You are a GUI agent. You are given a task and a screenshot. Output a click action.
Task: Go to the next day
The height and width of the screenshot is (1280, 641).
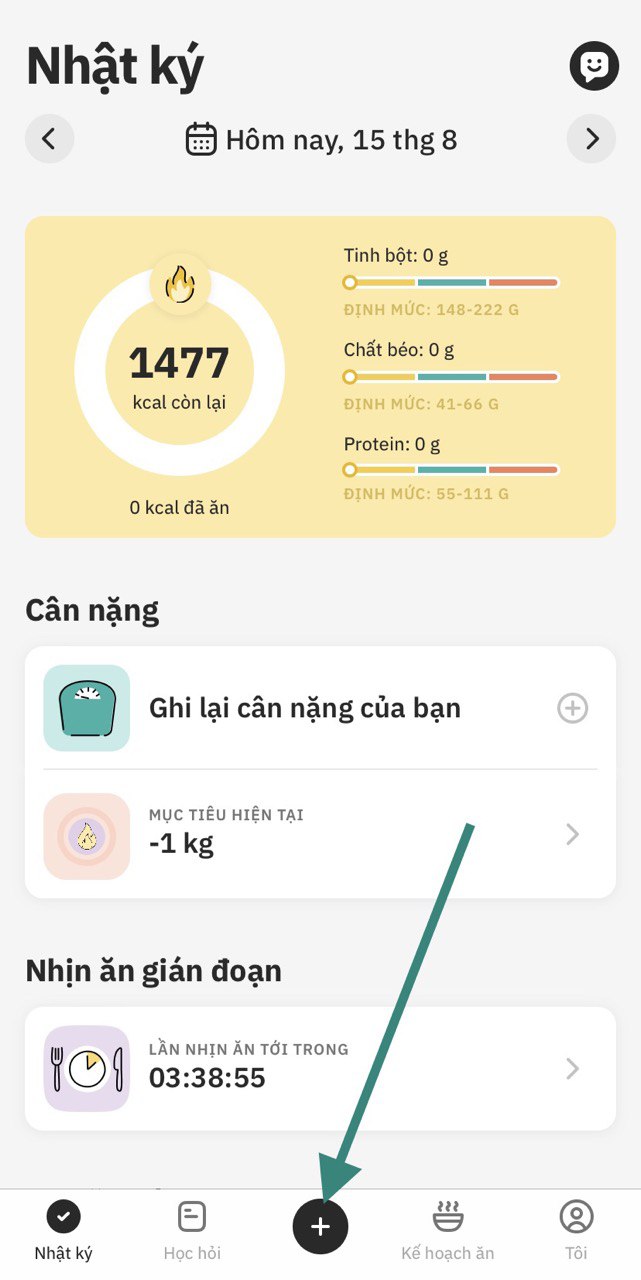(591, 139)
